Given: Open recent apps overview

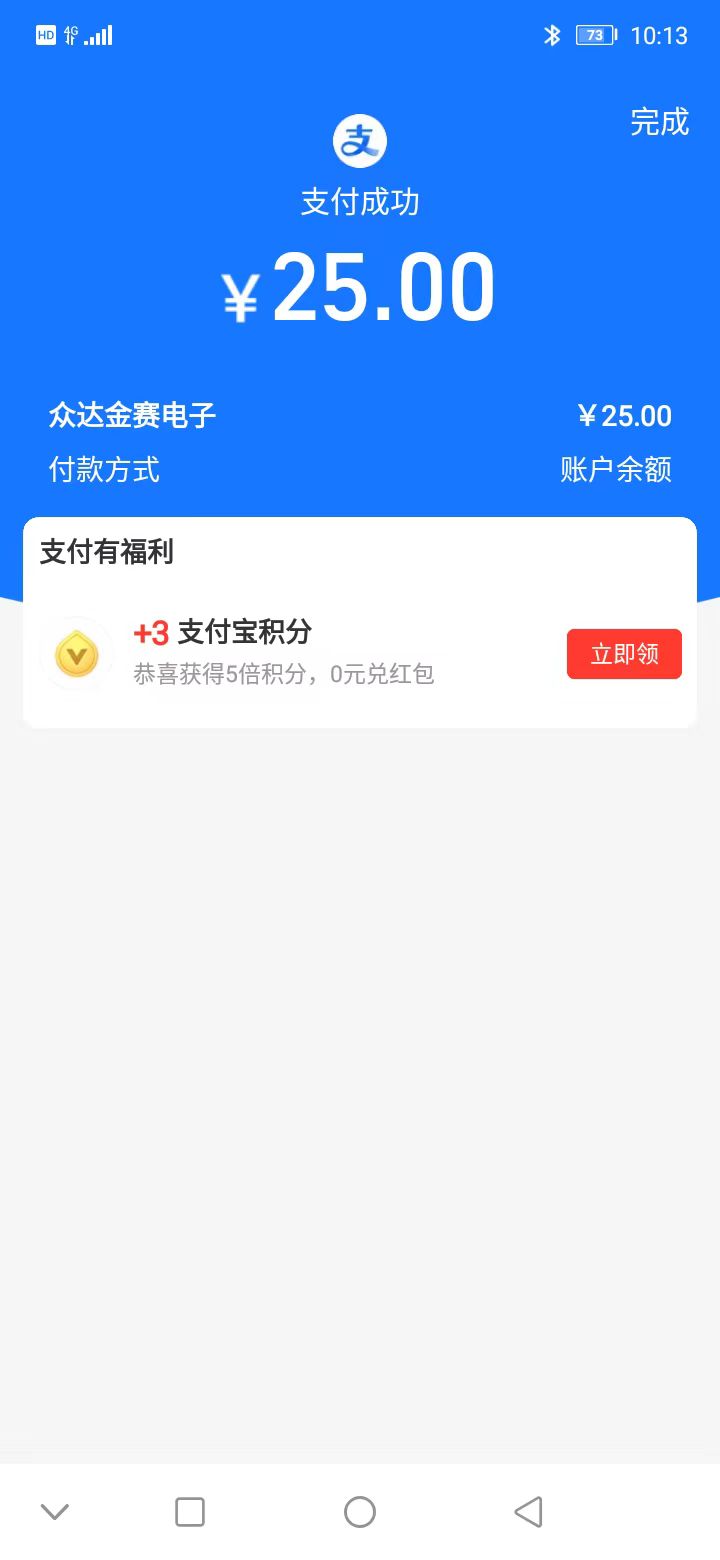Looking at the screenshot, I should [x=190, y=1511].
